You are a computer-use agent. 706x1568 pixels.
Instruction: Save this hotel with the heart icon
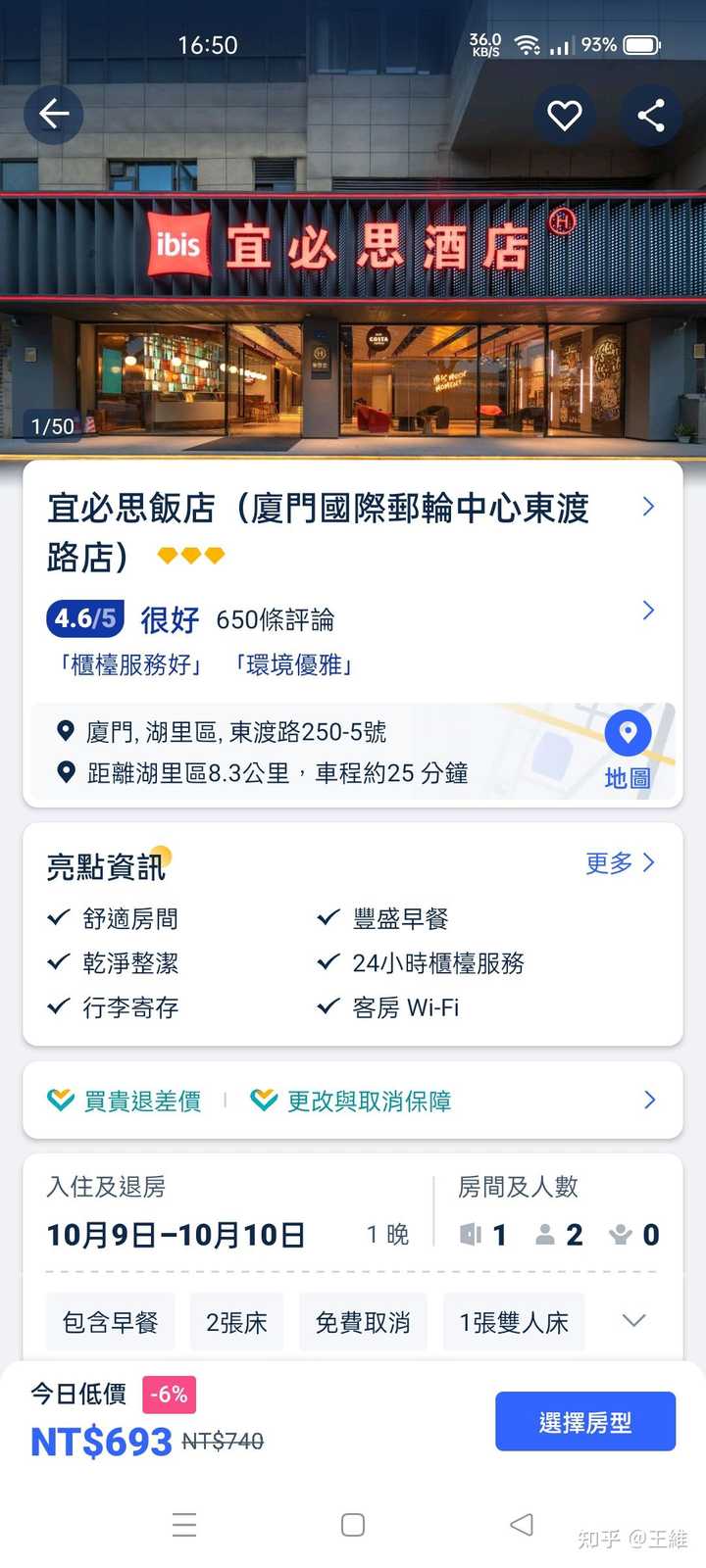[564, 116]
